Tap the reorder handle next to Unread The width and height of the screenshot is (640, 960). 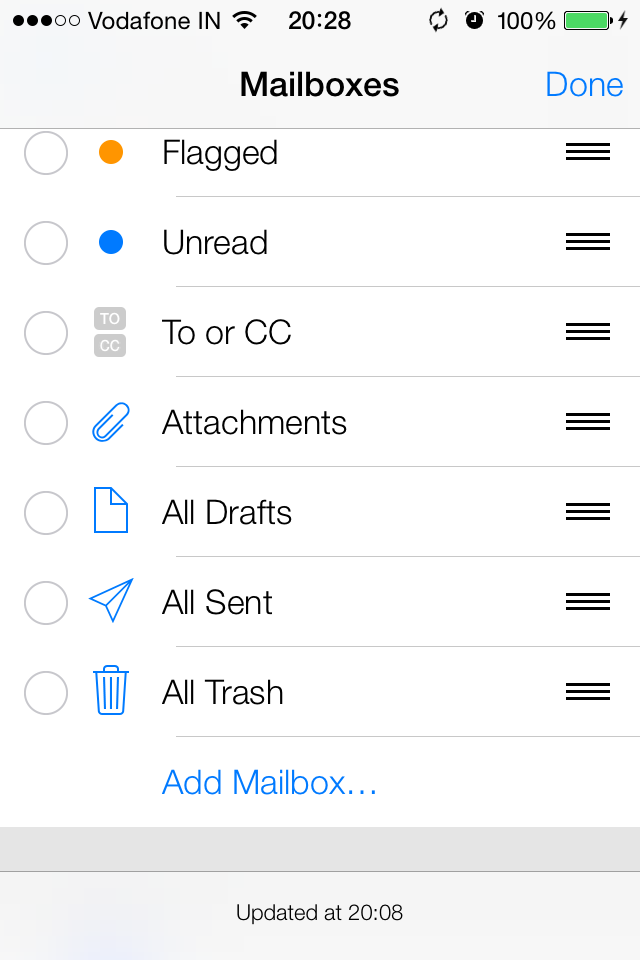tap(588, 242)
